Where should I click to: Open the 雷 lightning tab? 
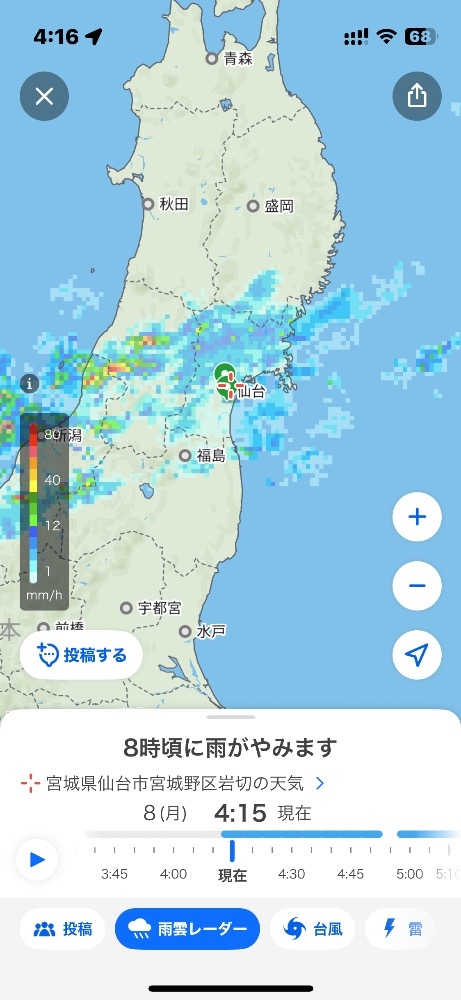pos(402,929)
